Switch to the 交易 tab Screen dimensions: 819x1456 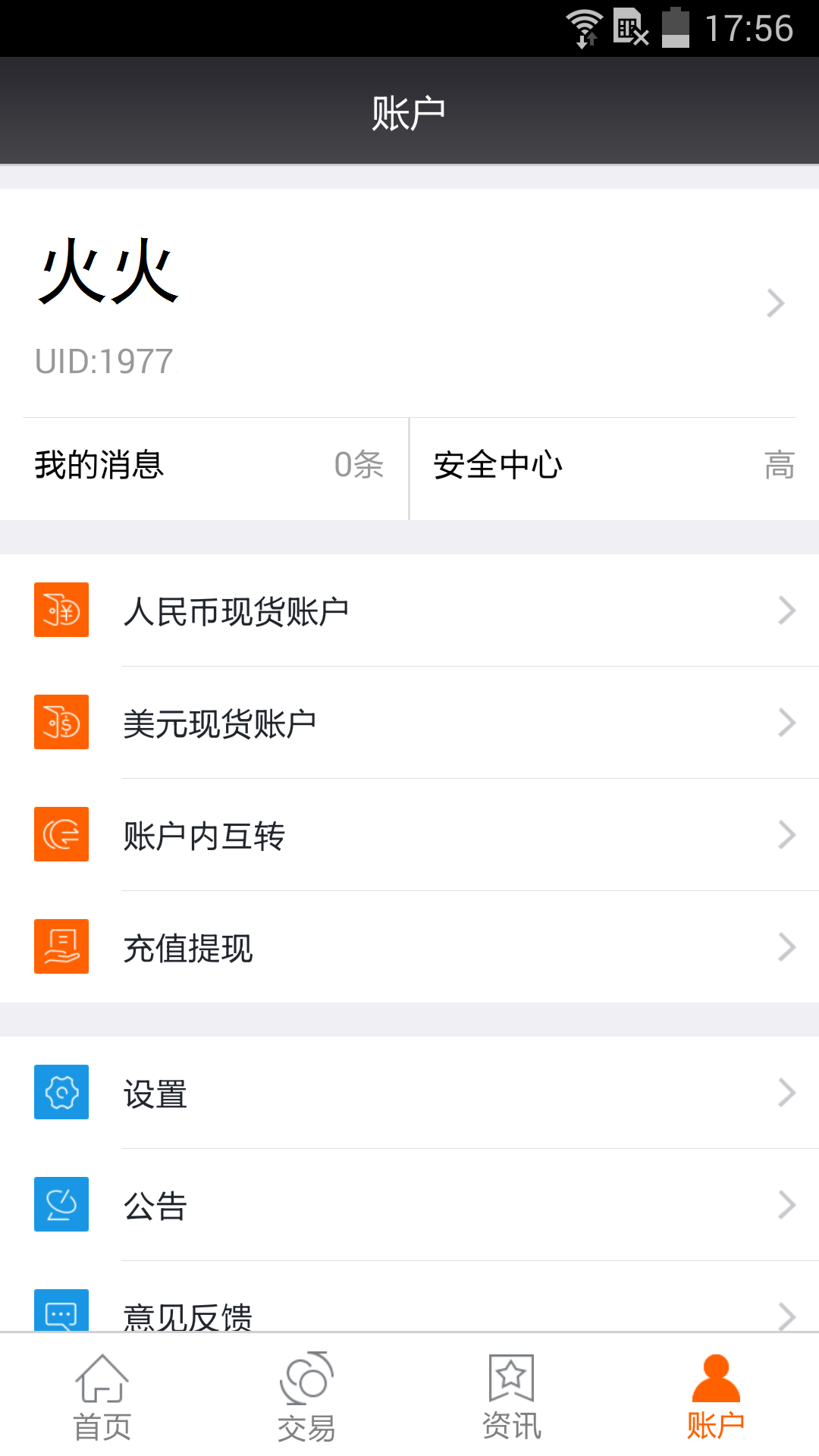tap(306, 1397)
